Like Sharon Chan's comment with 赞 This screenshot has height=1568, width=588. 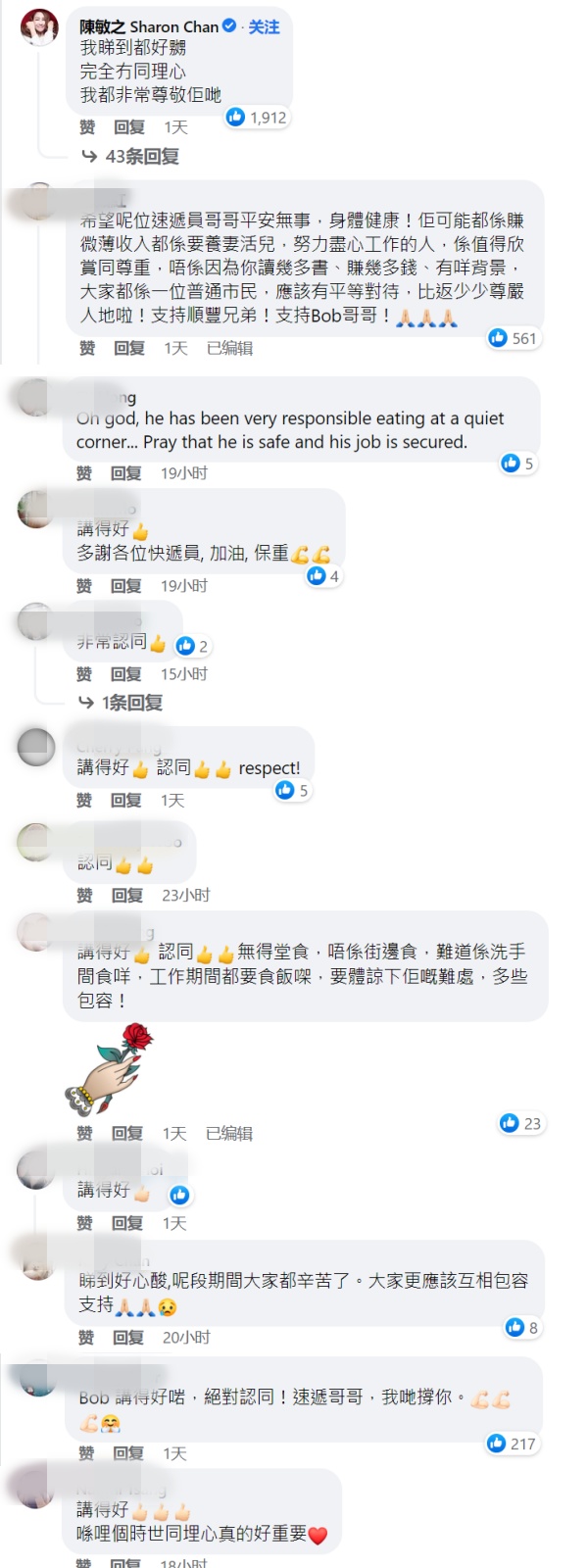pos(87,127)
